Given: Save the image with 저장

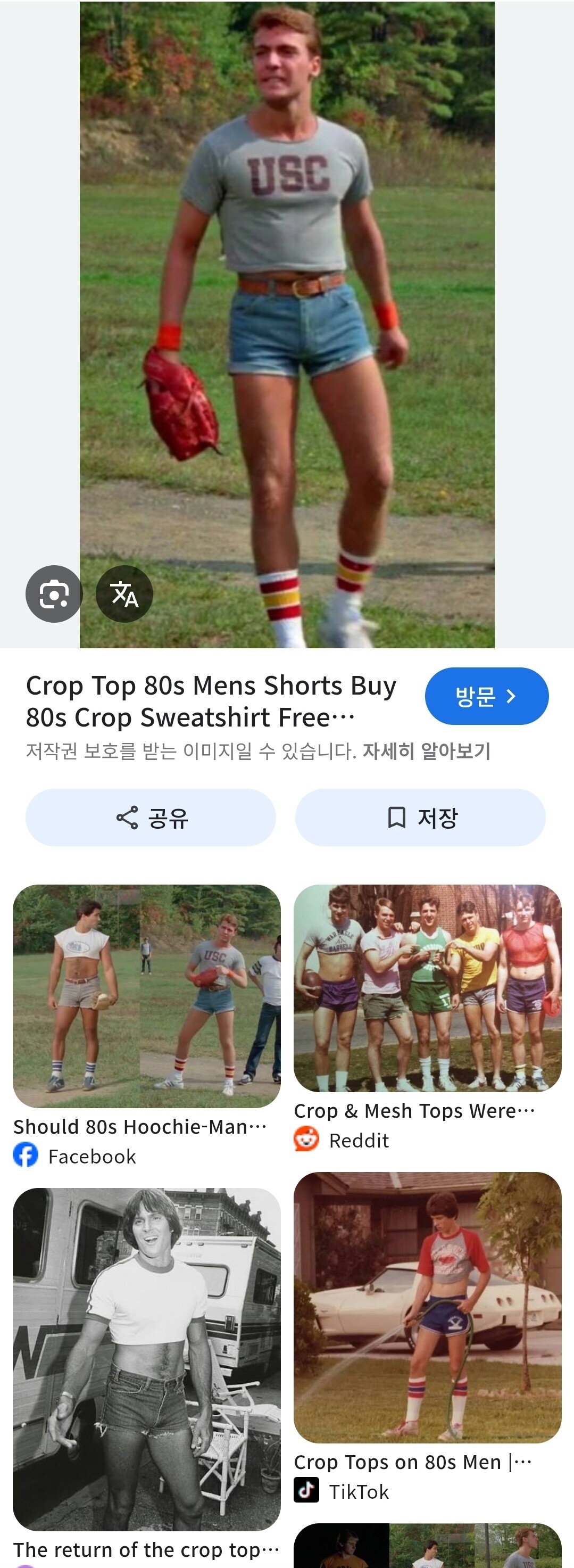Looking at the screenshot, I should point(420,817).
